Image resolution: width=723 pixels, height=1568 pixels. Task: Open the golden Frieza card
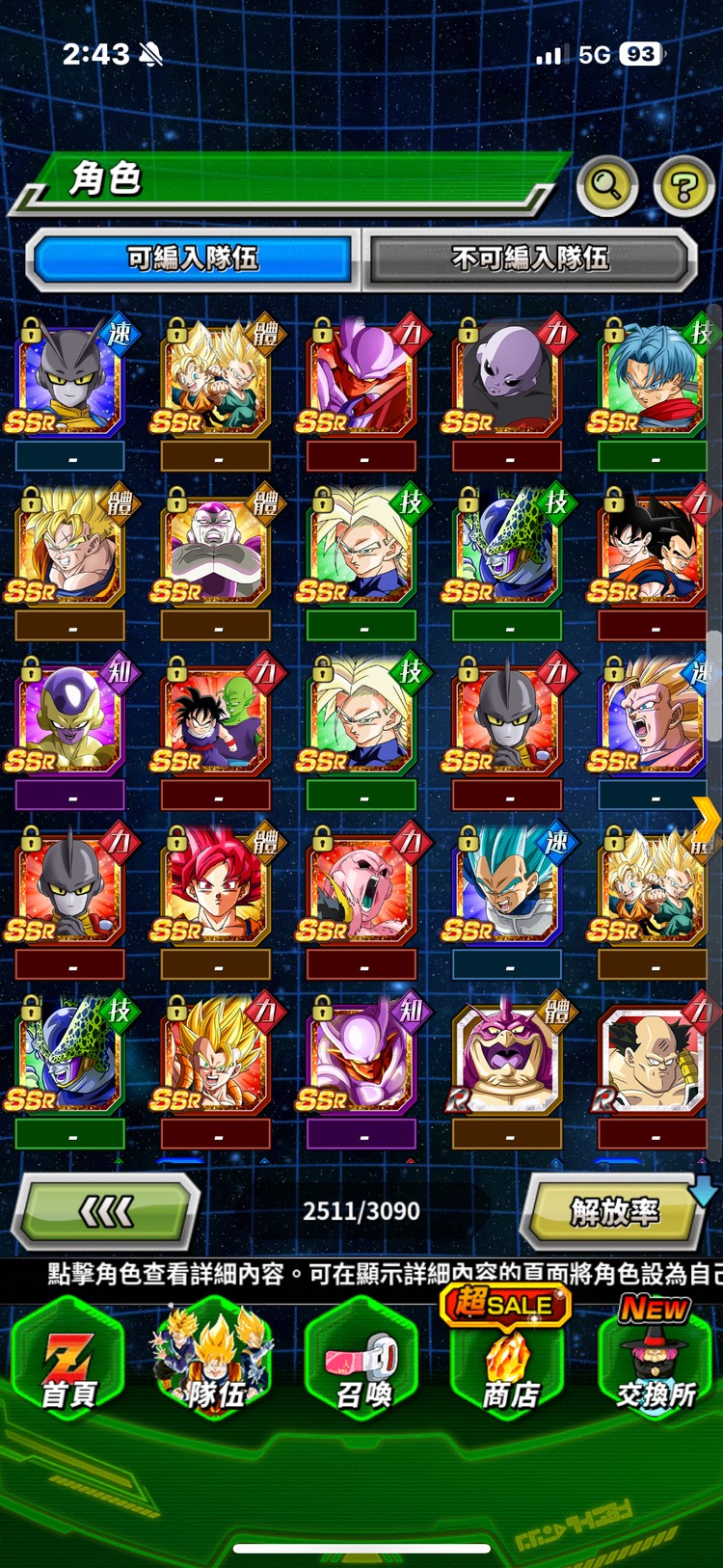click(69, 719)
